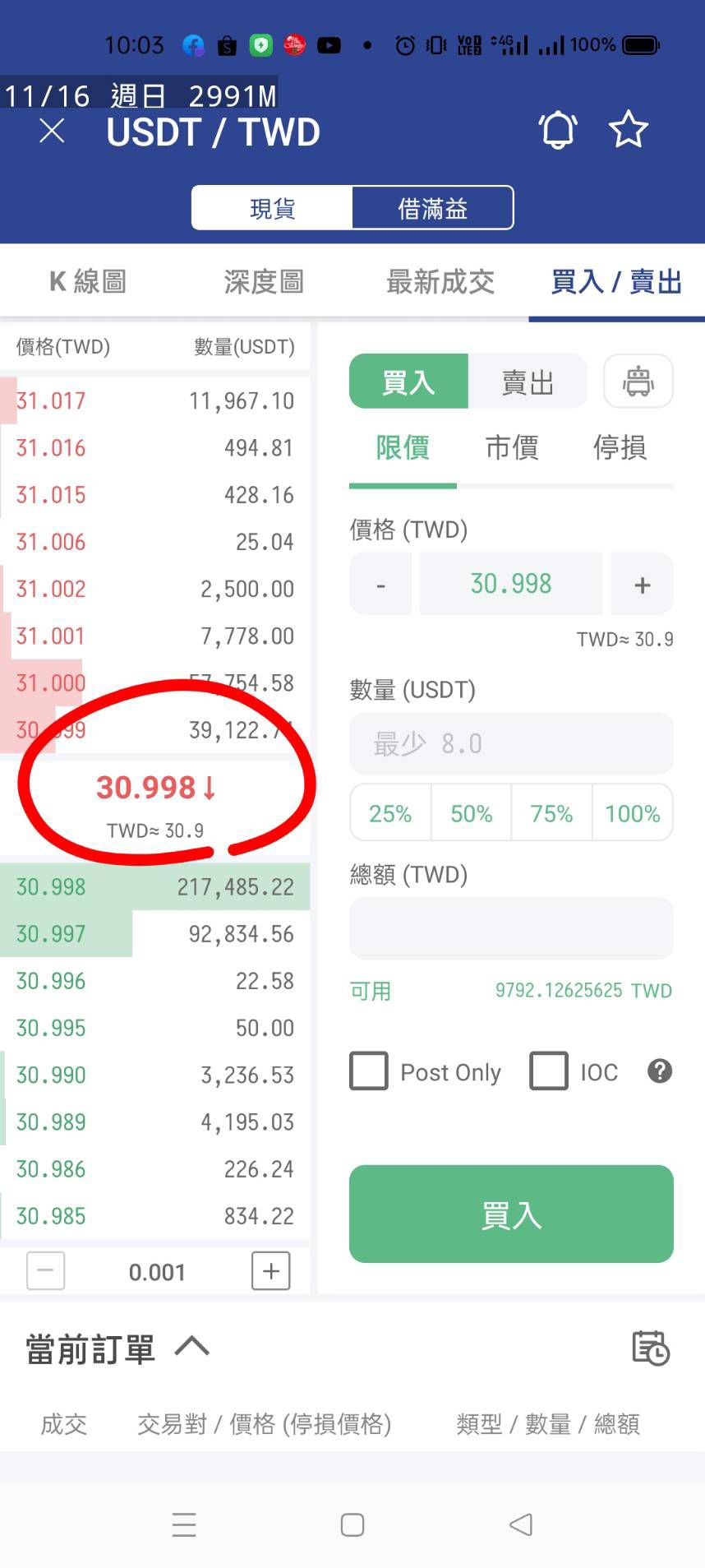Enable the IOC checkbox
705x1568 pixels.
pyautogui.click(x=549, y=1071)
